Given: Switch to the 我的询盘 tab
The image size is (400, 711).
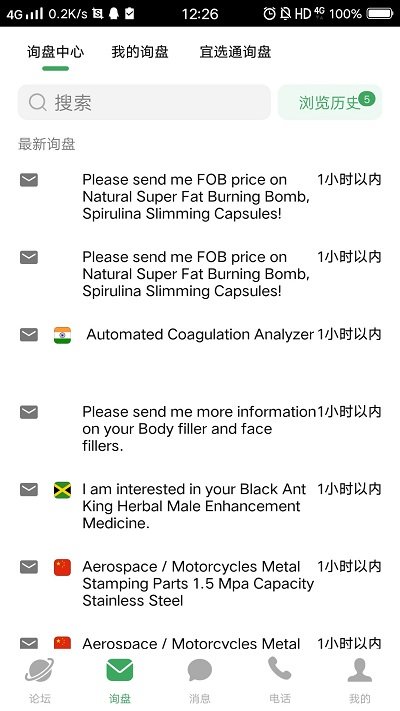Looking at the screenshot, I should click(140, 52).
